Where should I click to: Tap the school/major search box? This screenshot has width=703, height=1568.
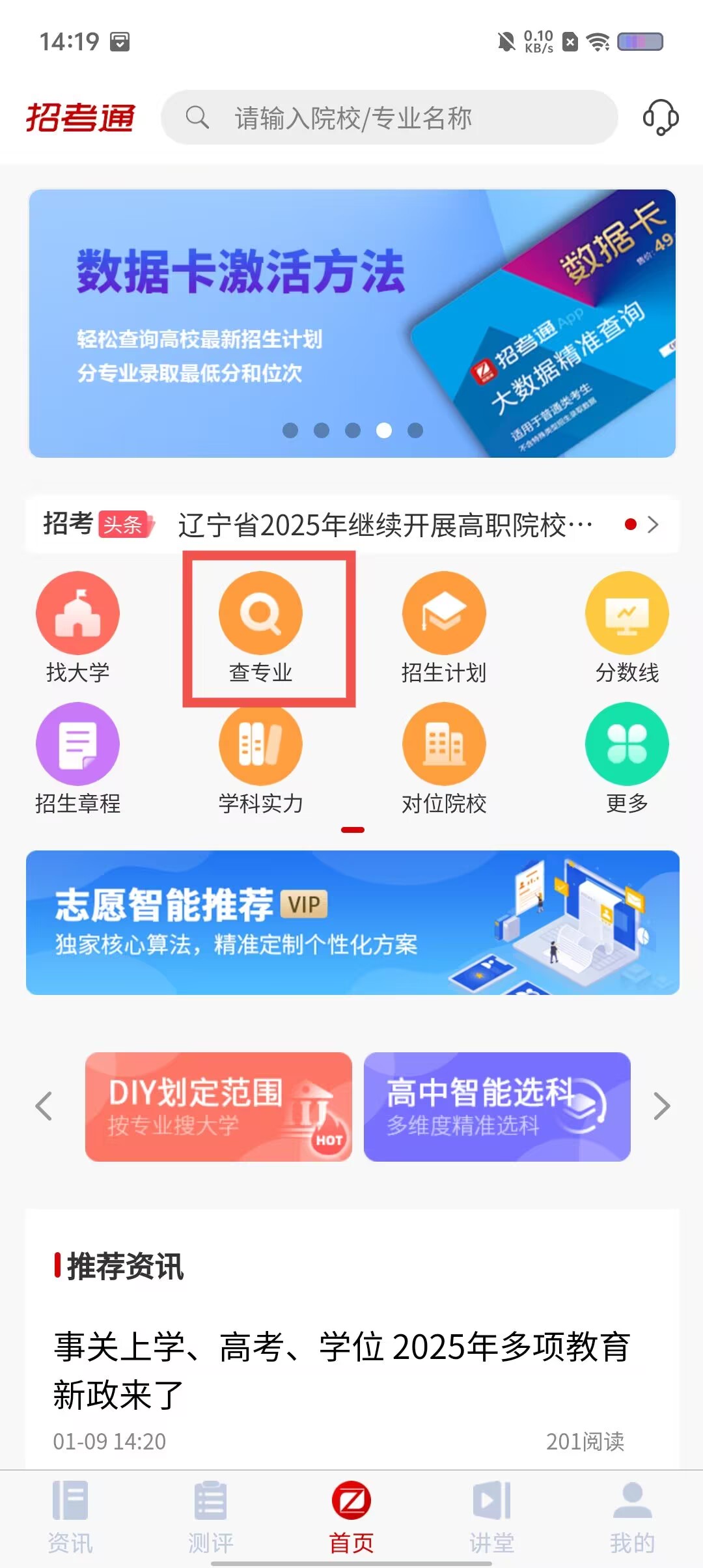389,118
